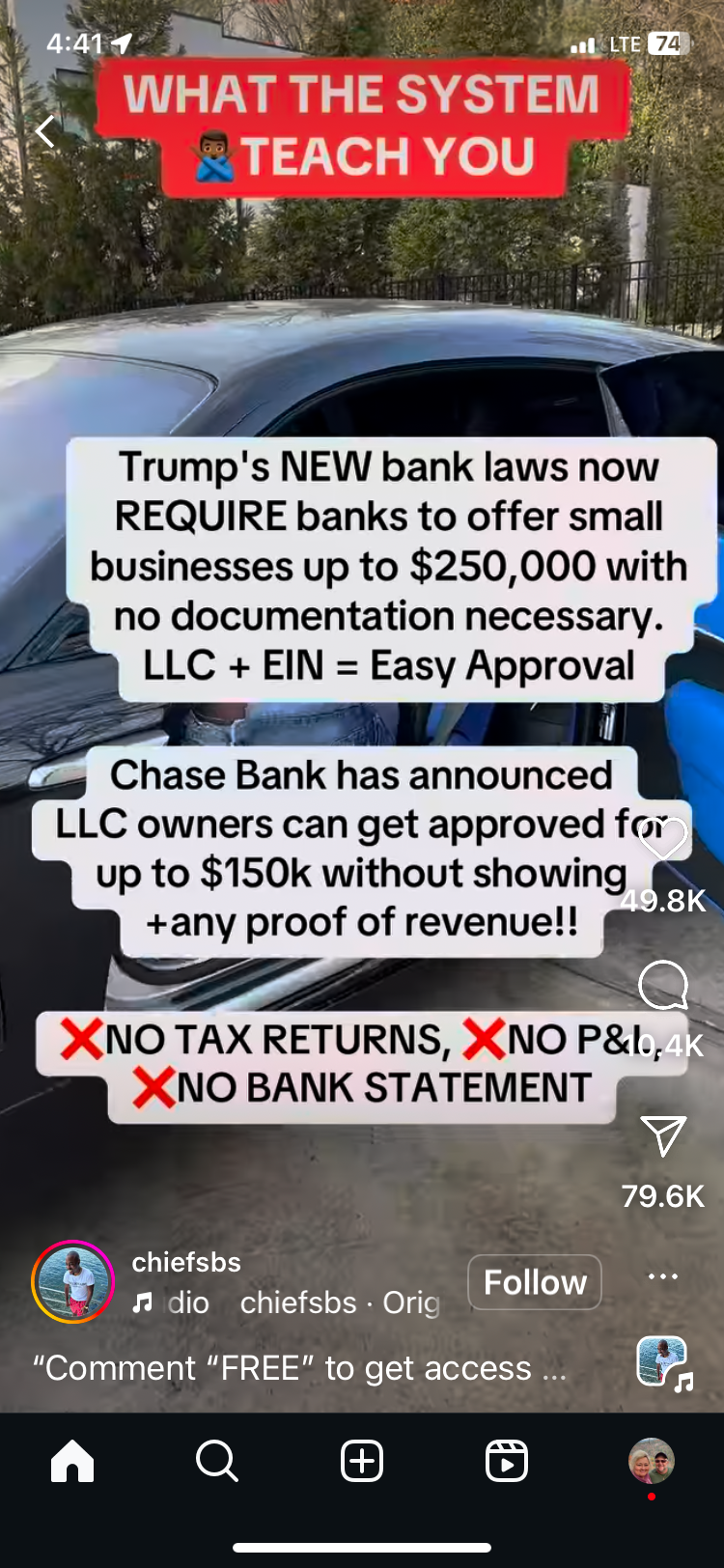Switch to the Home tab
The width and height of the screenshot is (724, 1568).
point(72,1461)
